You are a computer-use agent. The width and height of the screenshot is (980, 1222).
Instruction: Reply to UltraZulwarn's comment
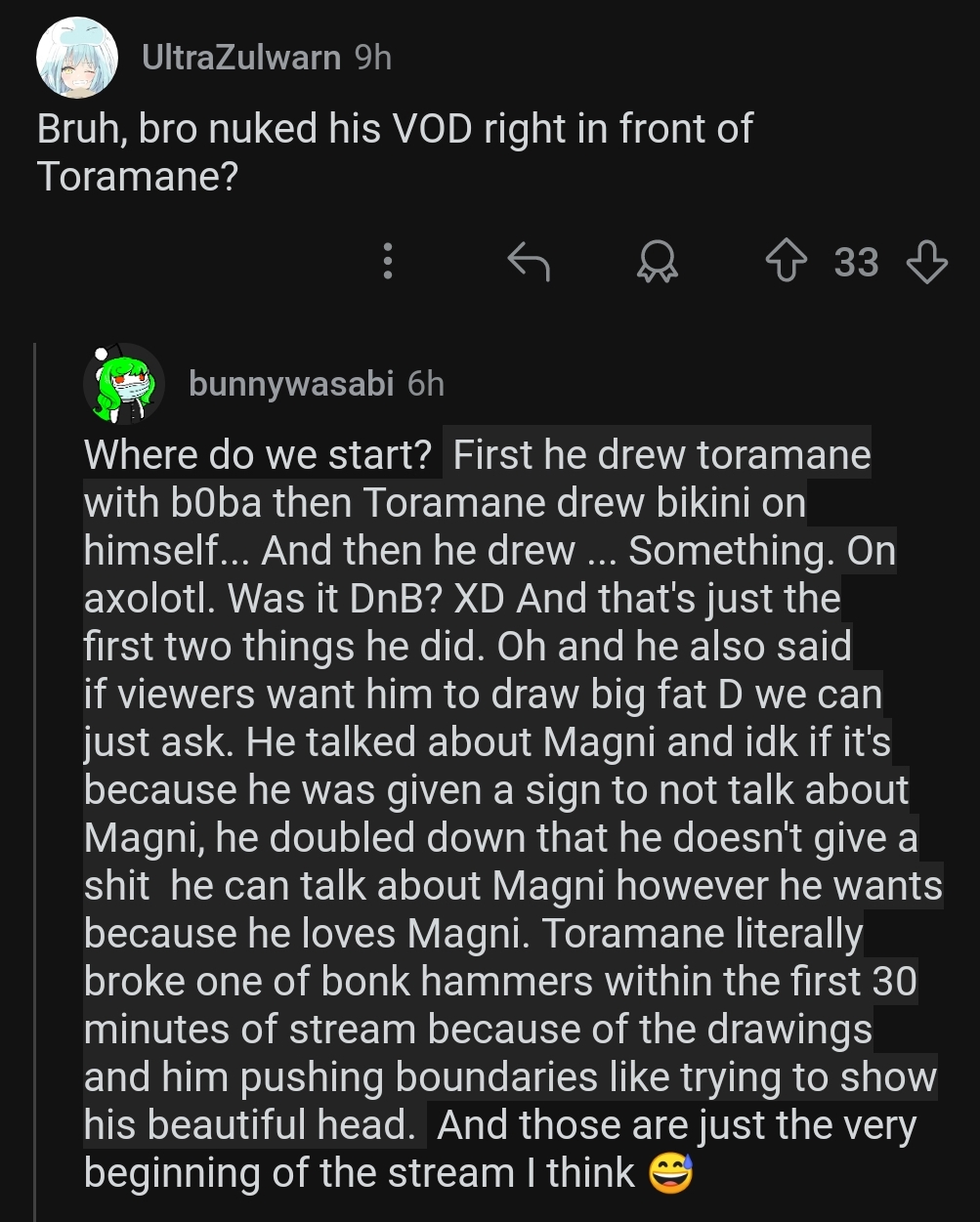point(529,261)
